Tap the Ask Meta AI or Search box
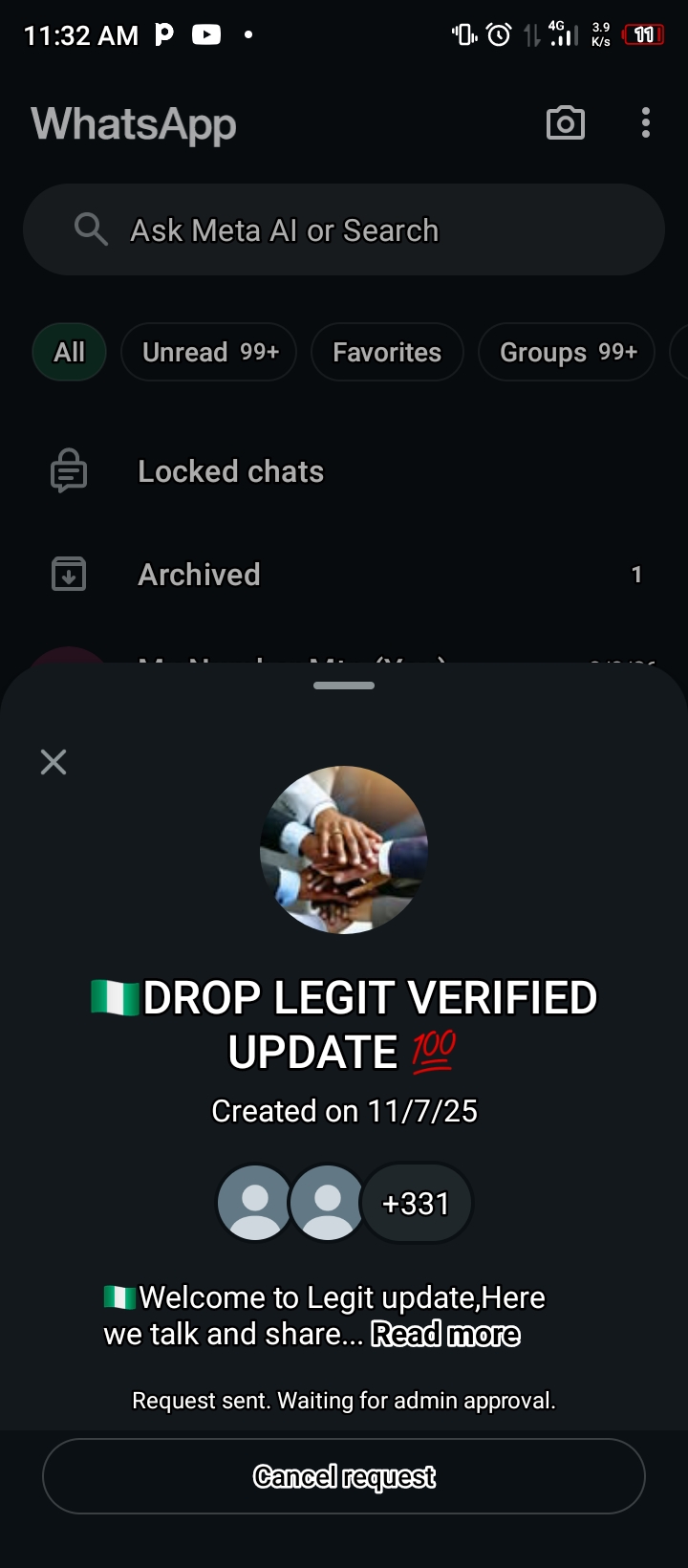Screen dimensions: 688x1568 (x=344, y=230)
